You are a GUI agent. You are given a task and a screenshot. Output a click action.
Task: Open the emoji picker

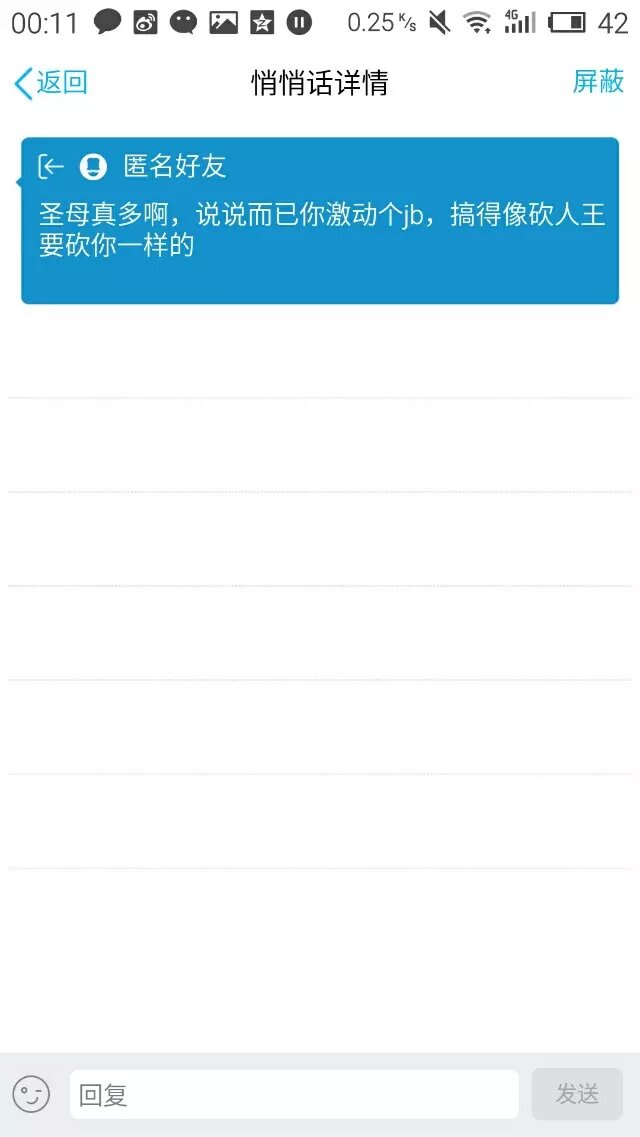point(31,1094)
